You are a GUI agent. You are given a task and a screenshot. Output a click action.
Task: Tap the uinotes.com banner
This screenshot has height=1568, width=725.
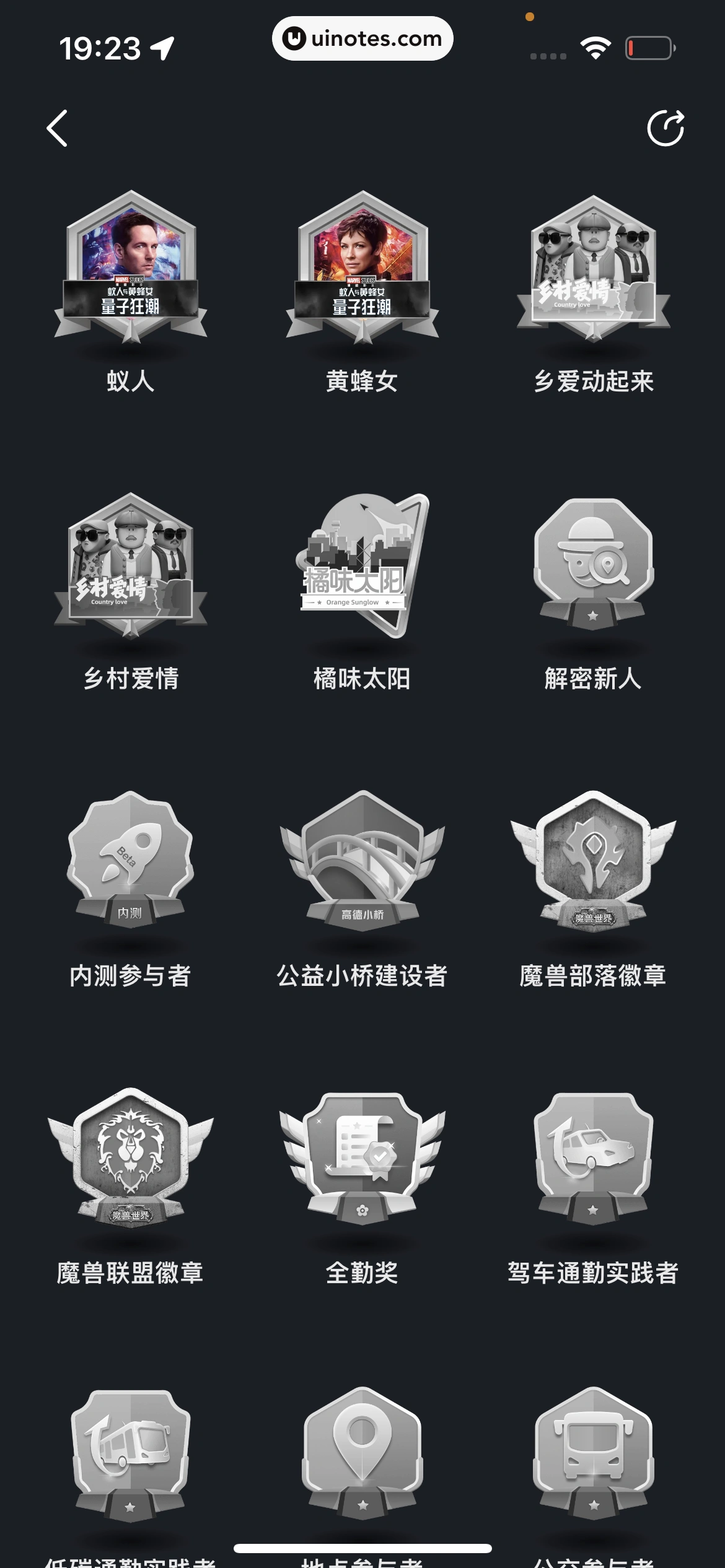[362, 38]
